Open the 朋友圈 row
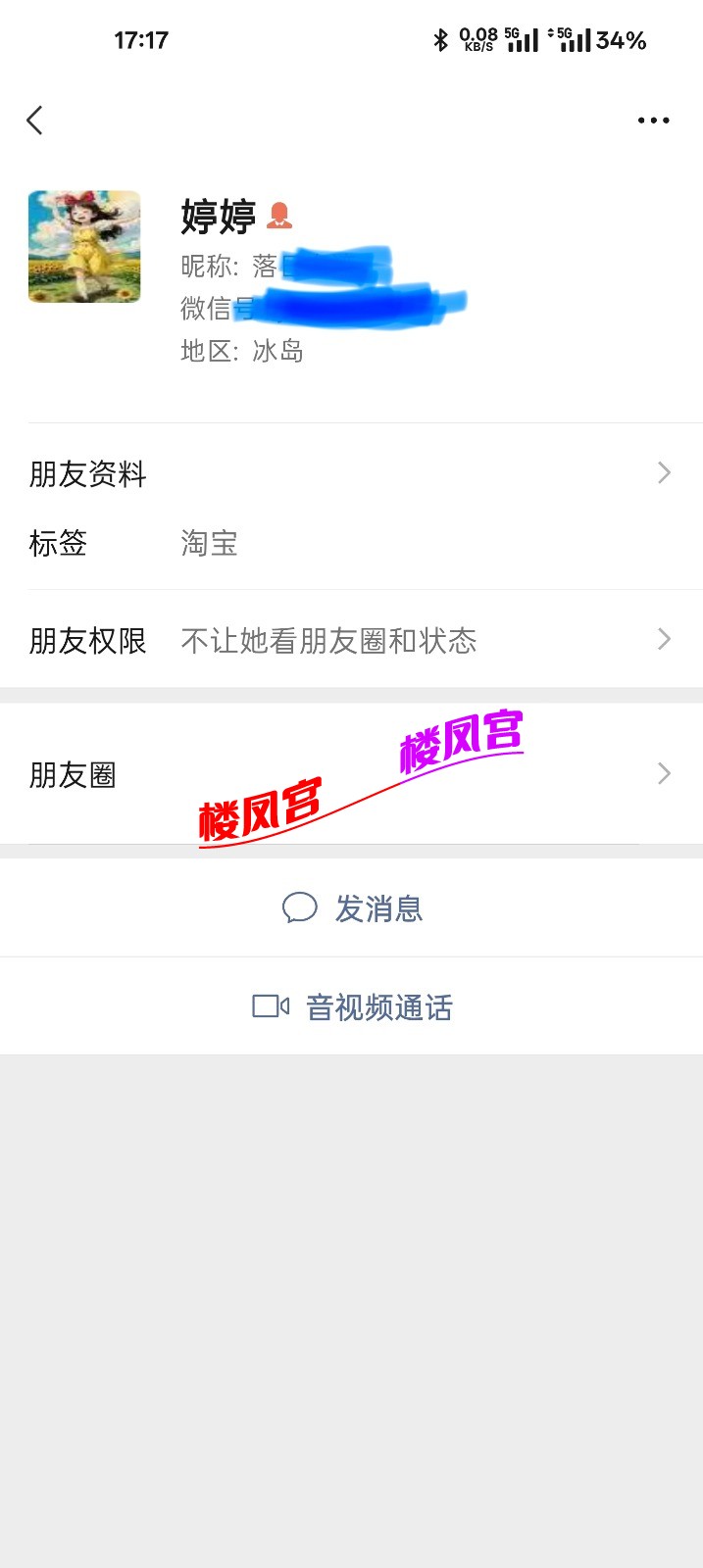 click(351, 774)
